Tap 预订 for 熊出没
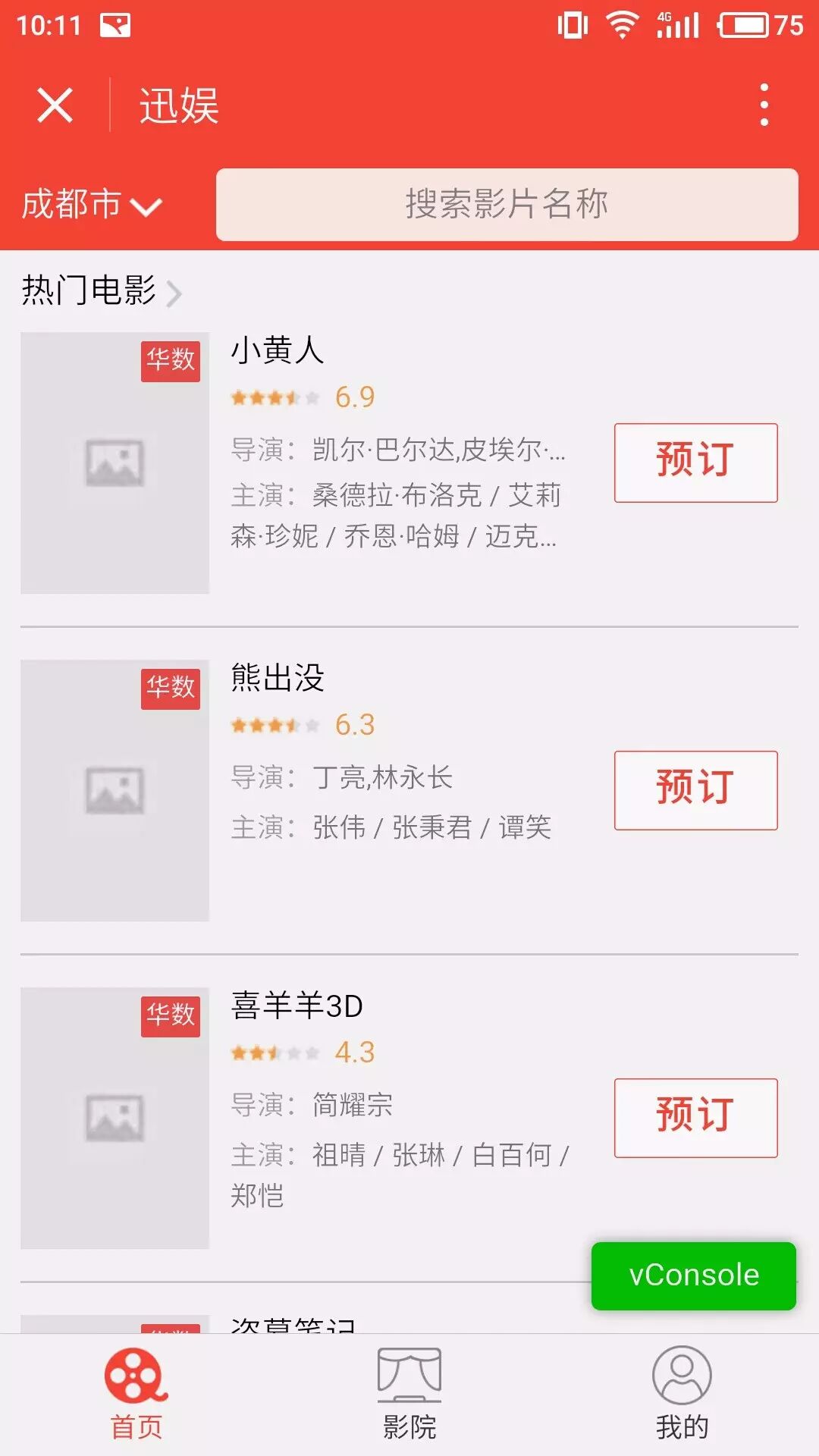This screenshot has height=1456, width=819. click(x=695, y=790)
